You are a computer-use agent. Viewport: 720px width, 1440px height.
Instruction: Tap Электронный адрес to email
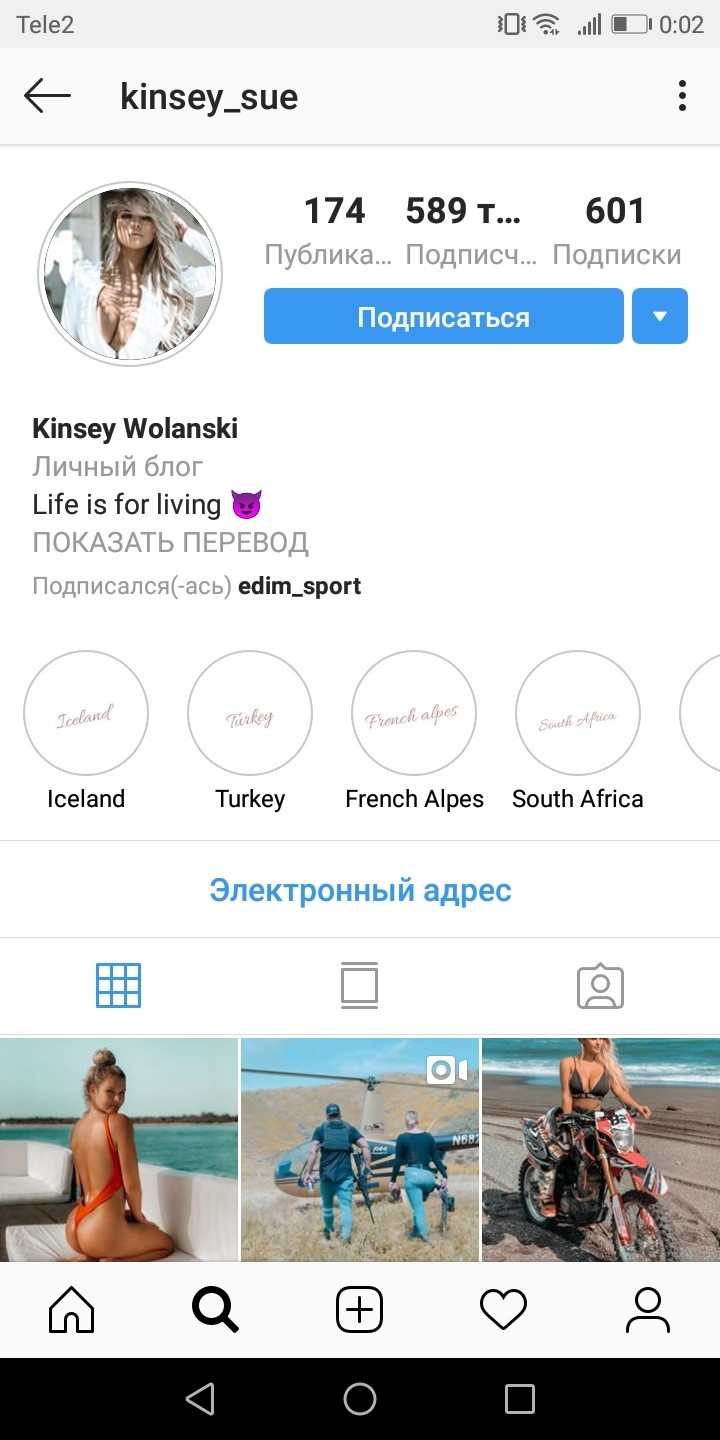360,890
